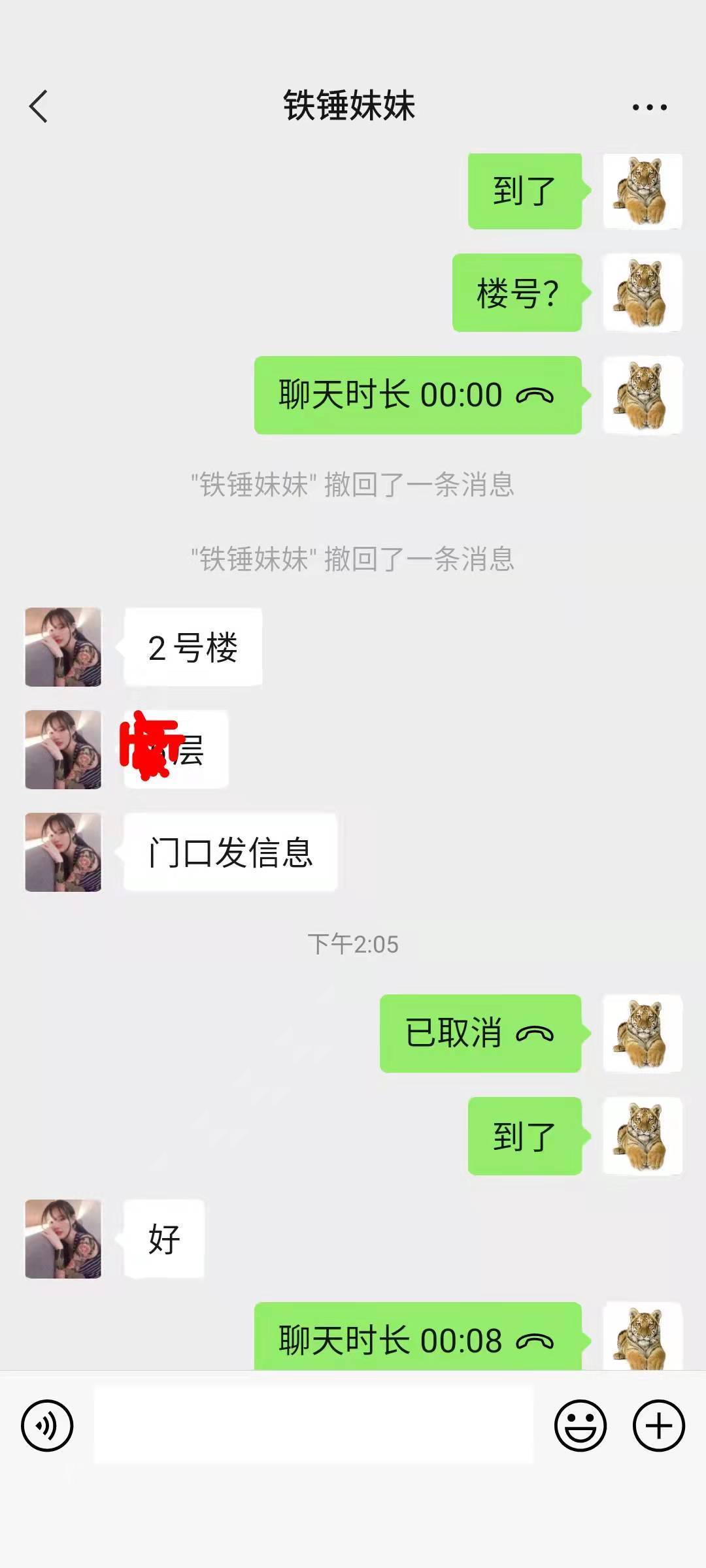This screenshot has height=1568, width=706.
Task: Open the plus attachments menu
Action: coord(658,1426)
